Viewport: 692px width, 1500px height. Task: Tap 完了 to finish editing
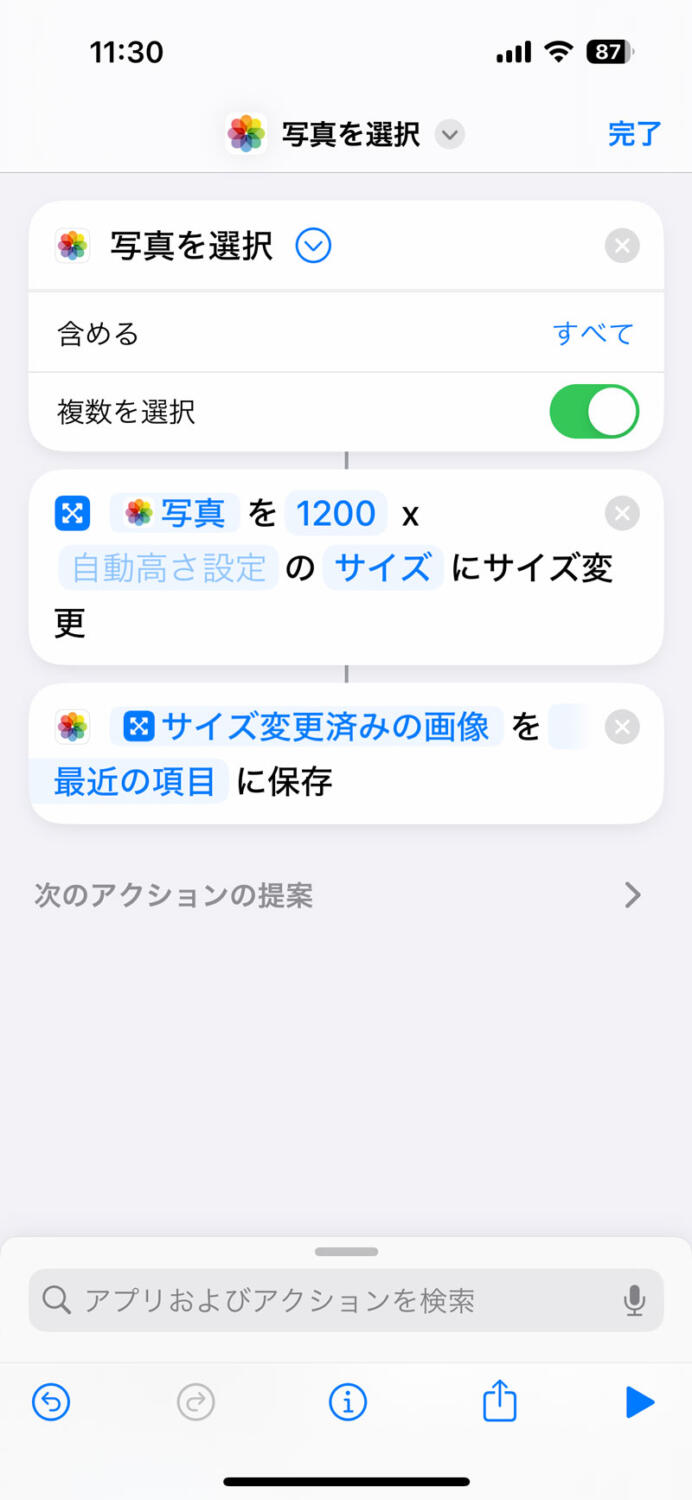point(634,134)
